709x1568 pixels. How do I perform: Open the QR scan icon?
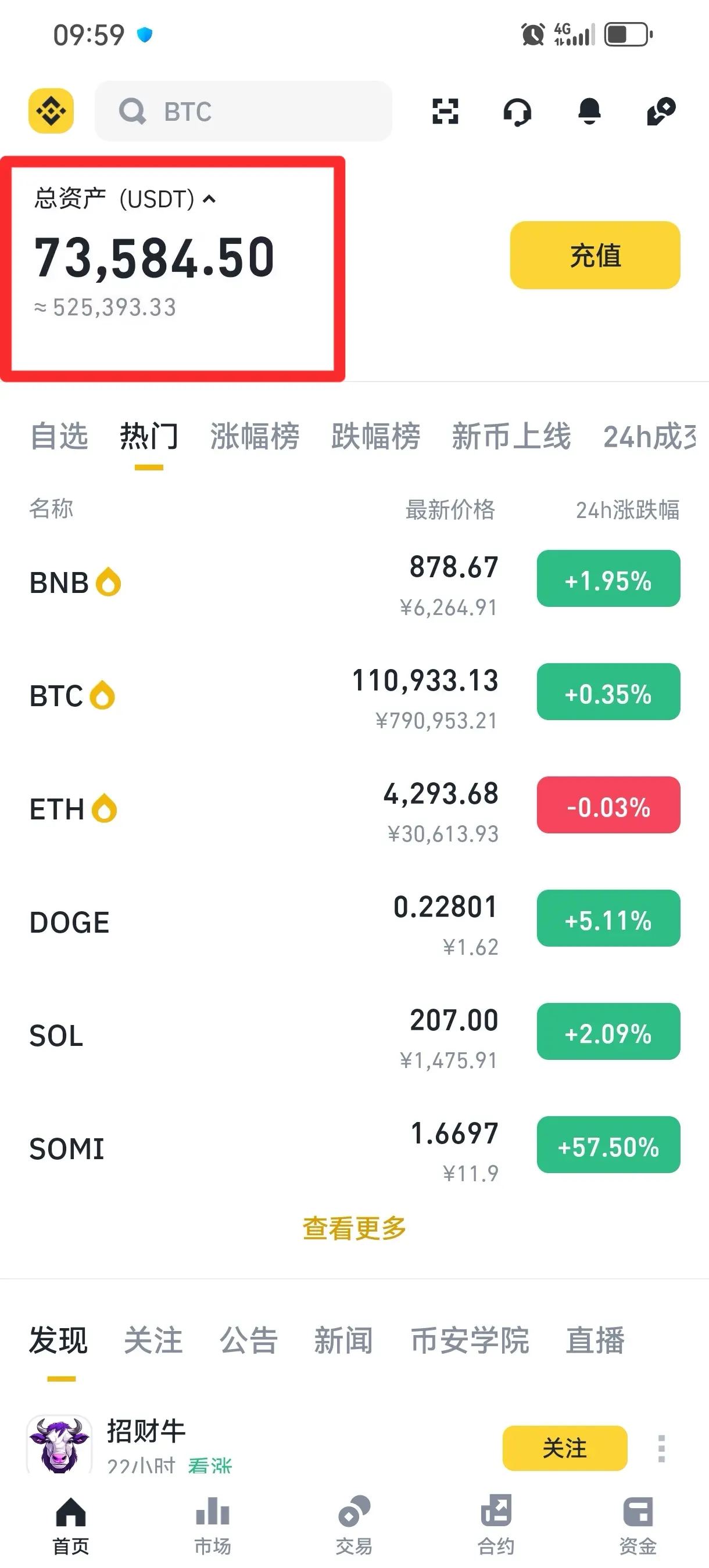(445, 112)
